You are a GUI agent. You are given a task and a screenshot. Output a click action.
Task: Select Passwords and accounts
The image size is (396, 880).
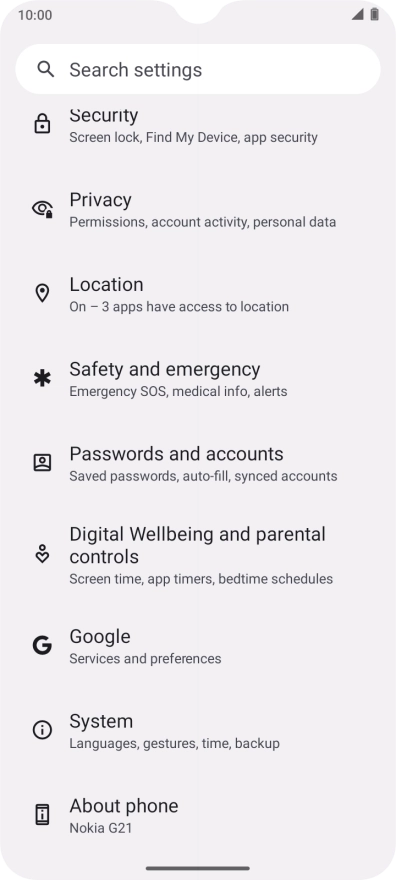(x=198, y=464)
